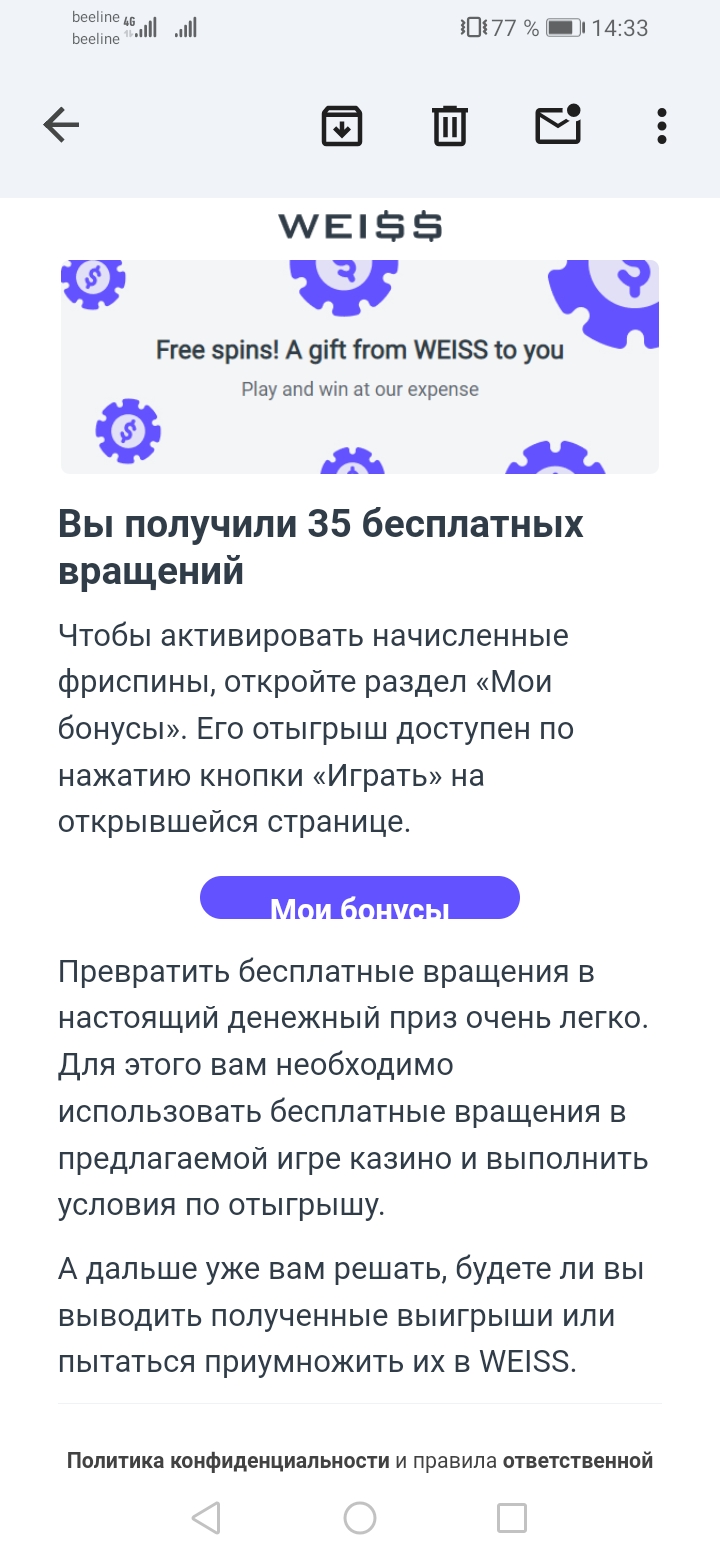The height and width of the screenshot is (1560, 720).
Task: Go back to the inbox
Action: pyautogui.click(x=61, y=125)
